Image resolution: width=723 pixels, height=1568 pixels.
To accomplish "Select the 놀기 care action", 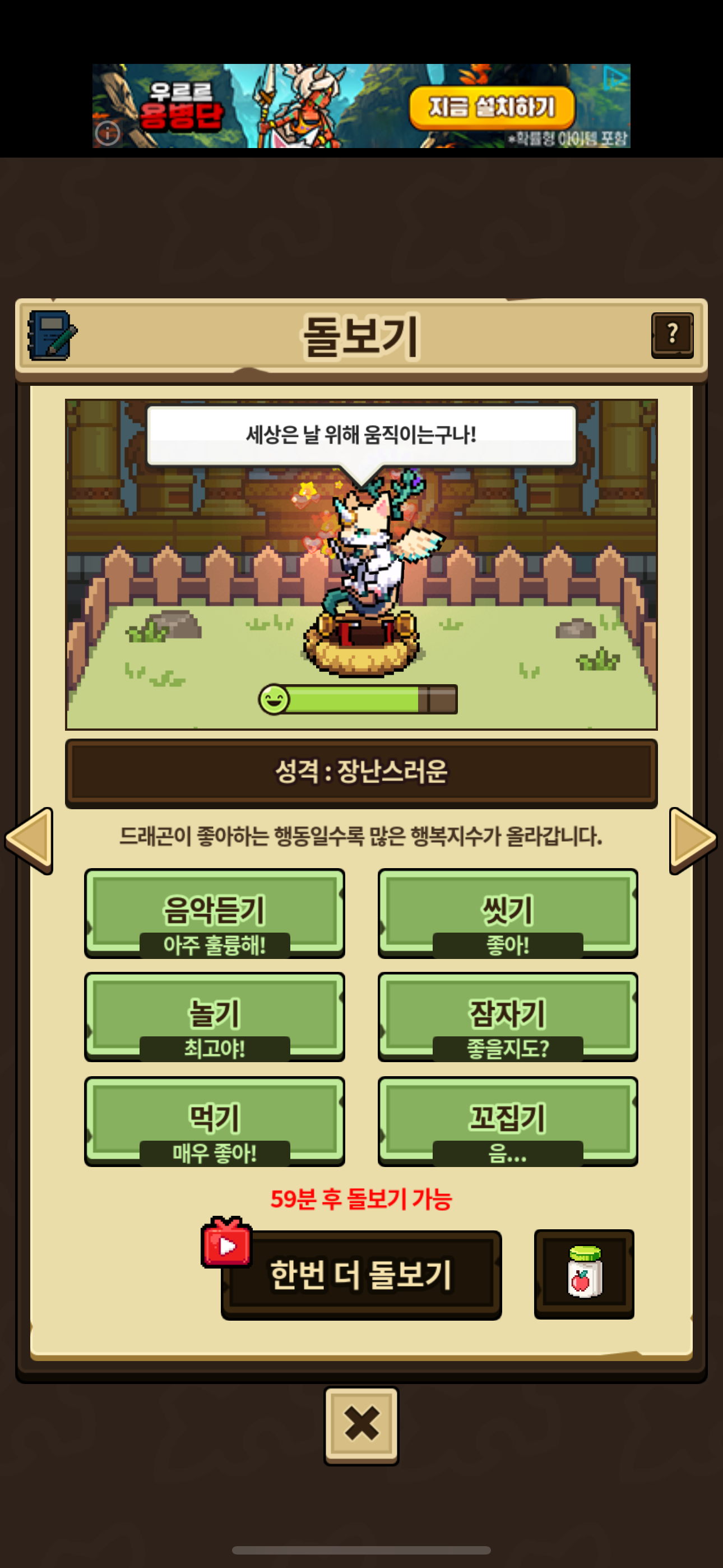I will [214, 1016].
